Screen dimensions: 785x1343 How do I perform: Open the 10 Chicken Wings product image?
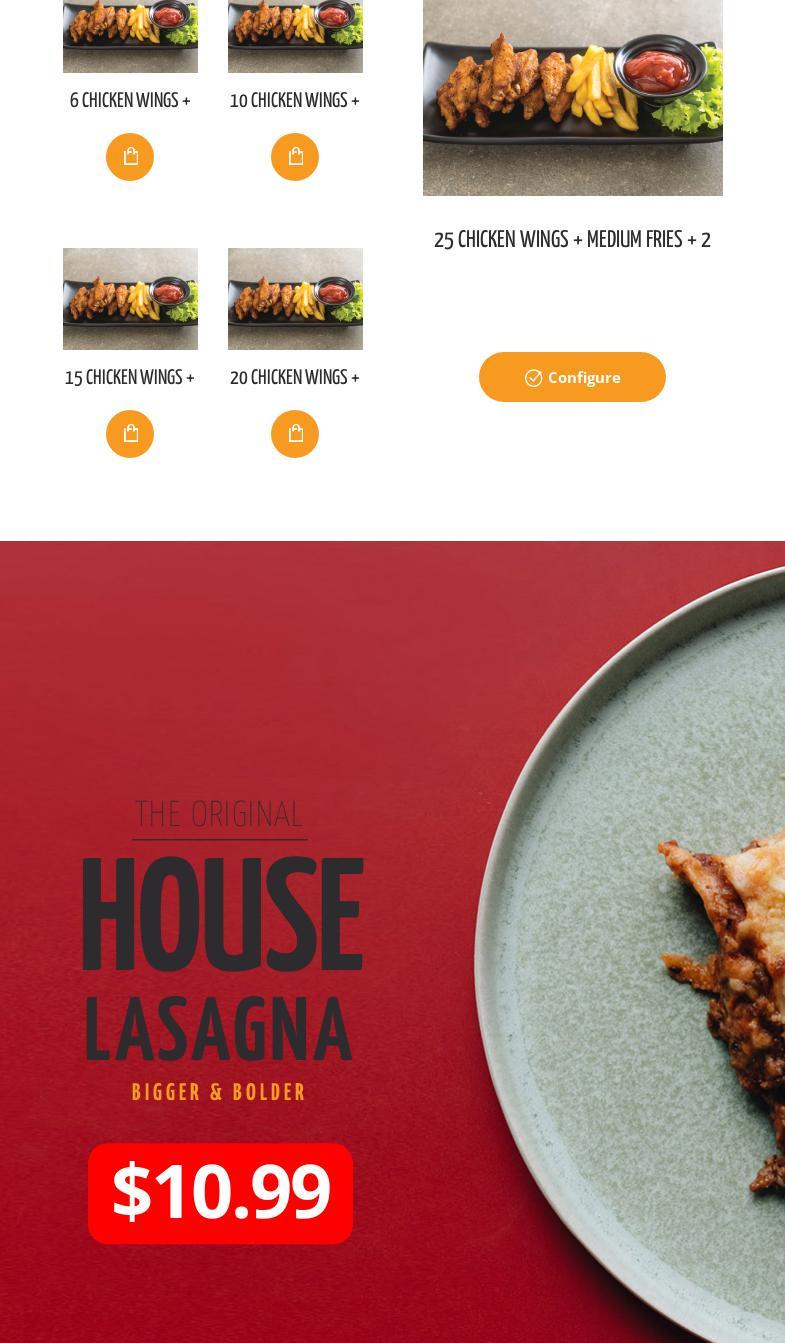(295, 36)
